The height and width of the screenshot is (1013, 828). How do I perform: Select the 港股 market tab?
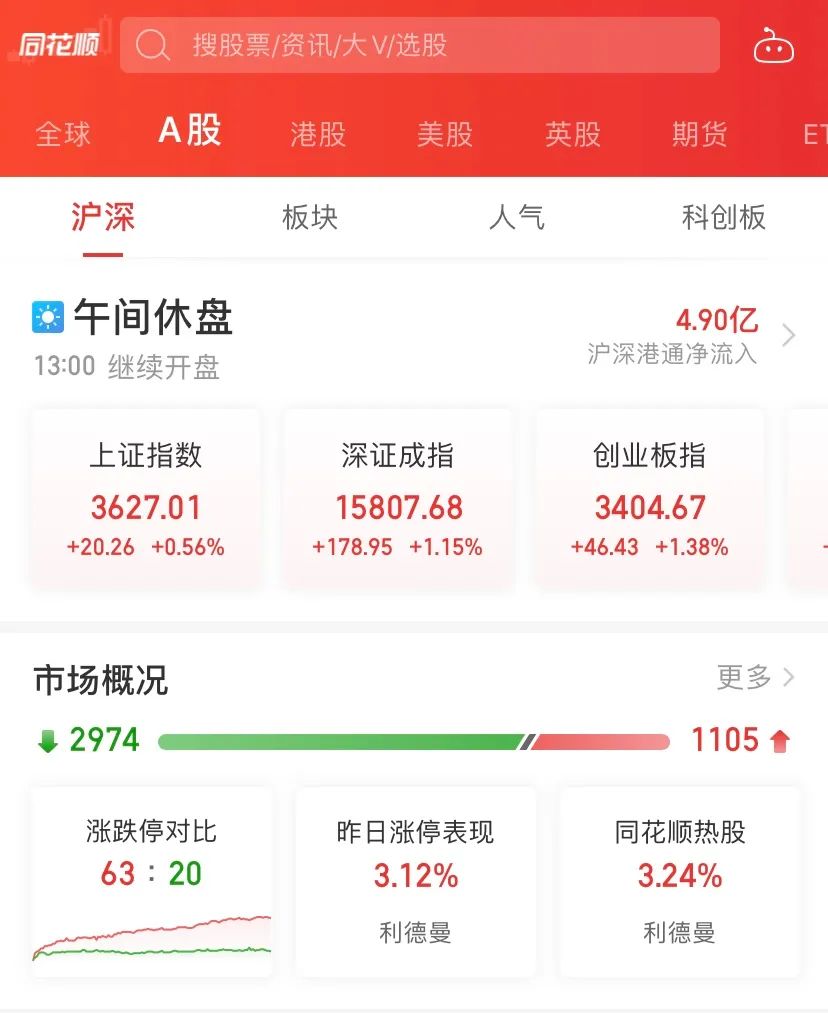(x=318, y=134)
